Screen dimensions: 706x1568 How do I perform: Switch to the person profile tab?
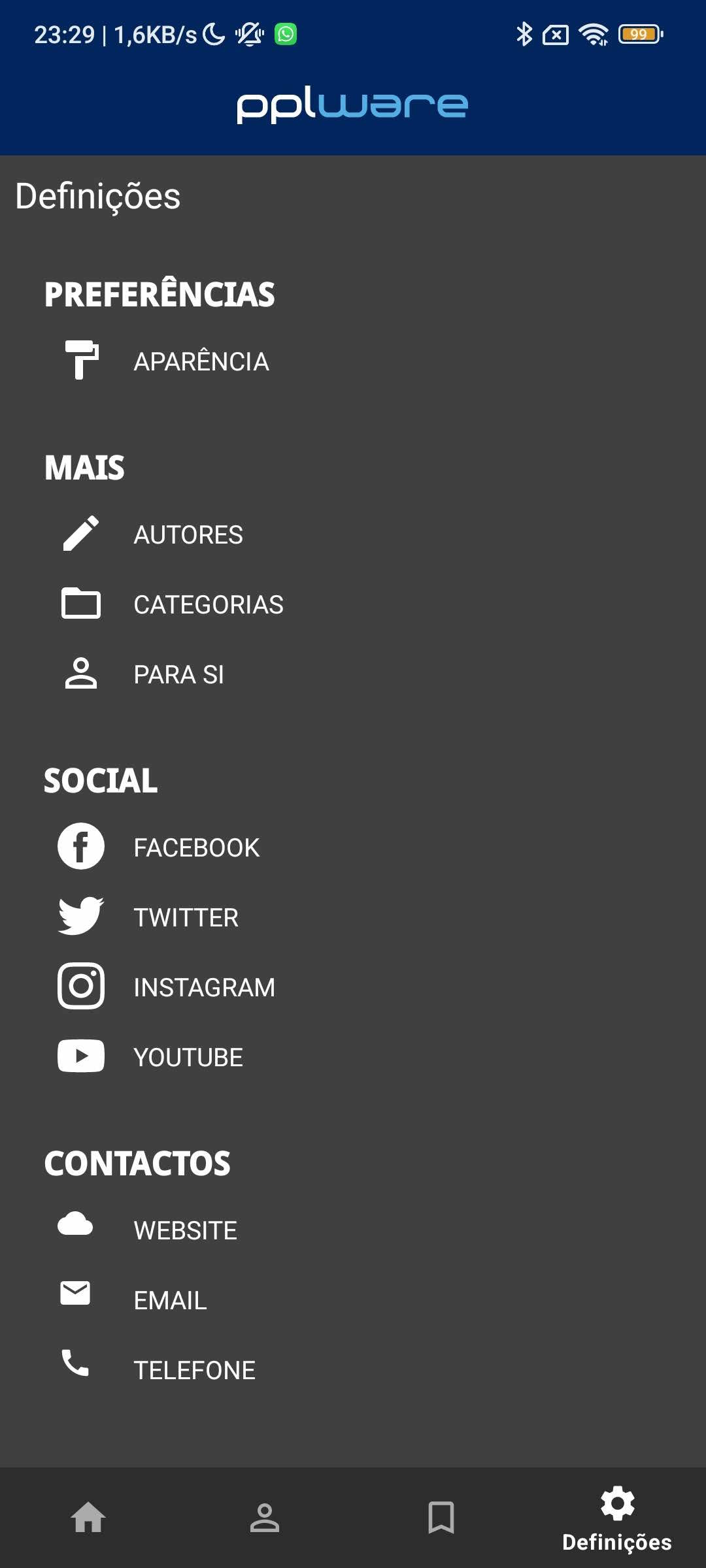(x=265, y=1517)
